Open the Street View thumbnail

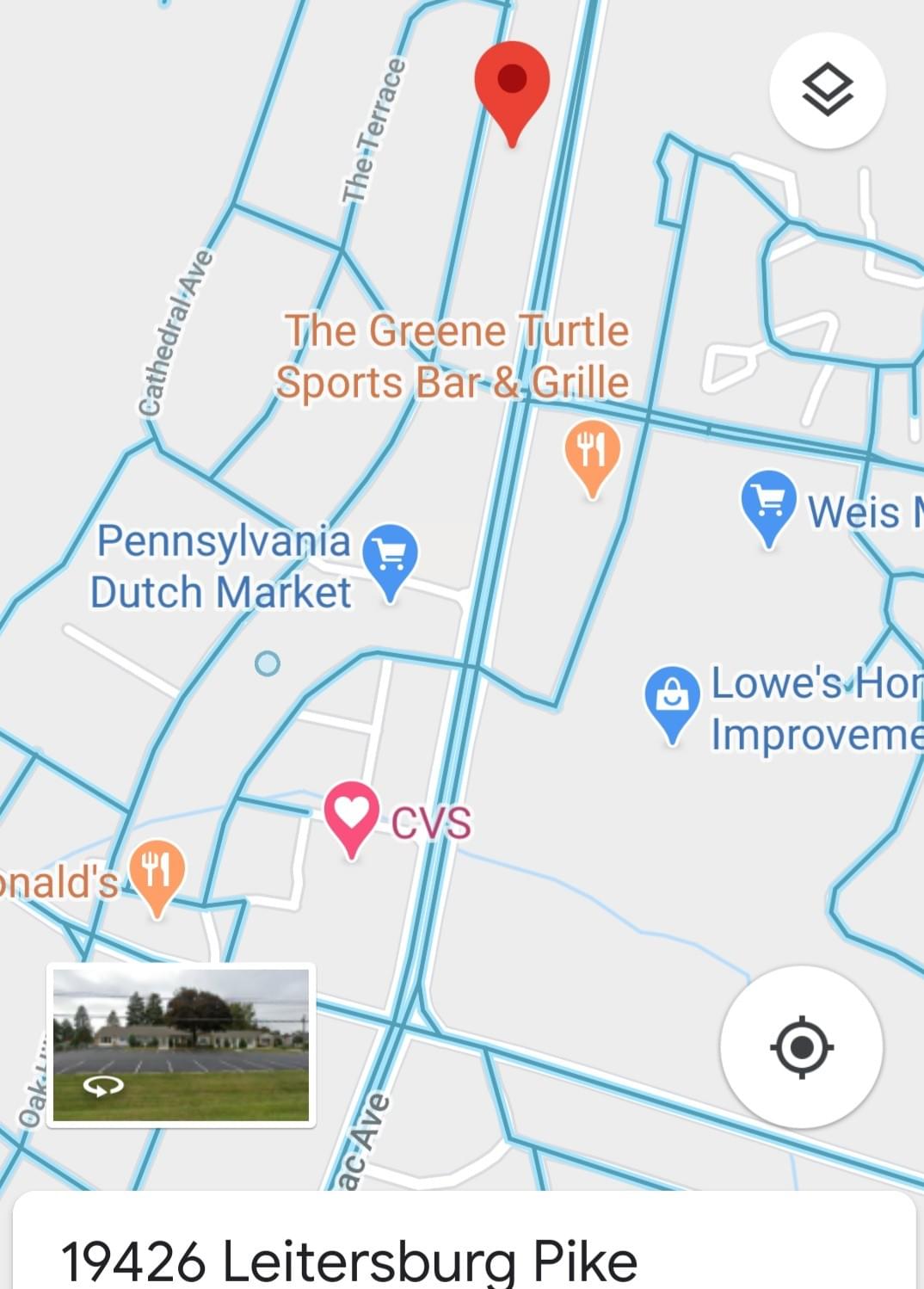pyautogui.click(x=181, y=1045)
